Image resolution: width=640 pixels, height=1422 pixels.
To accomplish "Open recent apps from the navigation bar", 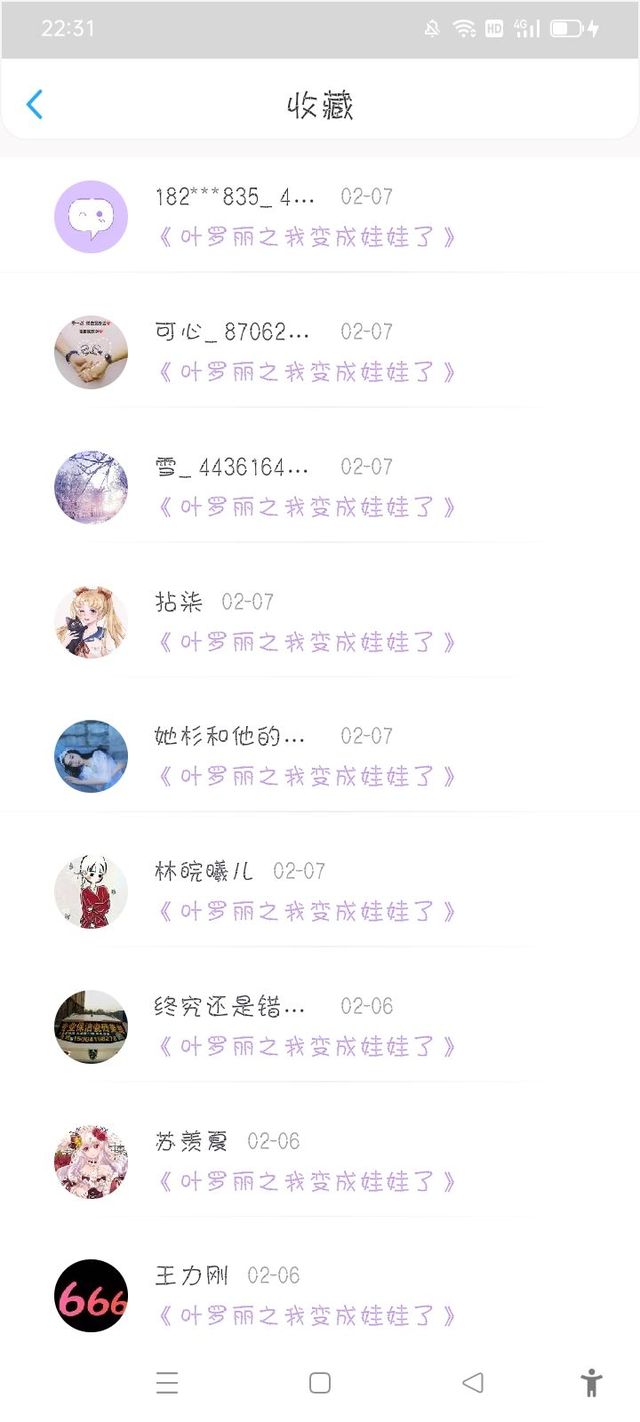I will coord(167,1383).
